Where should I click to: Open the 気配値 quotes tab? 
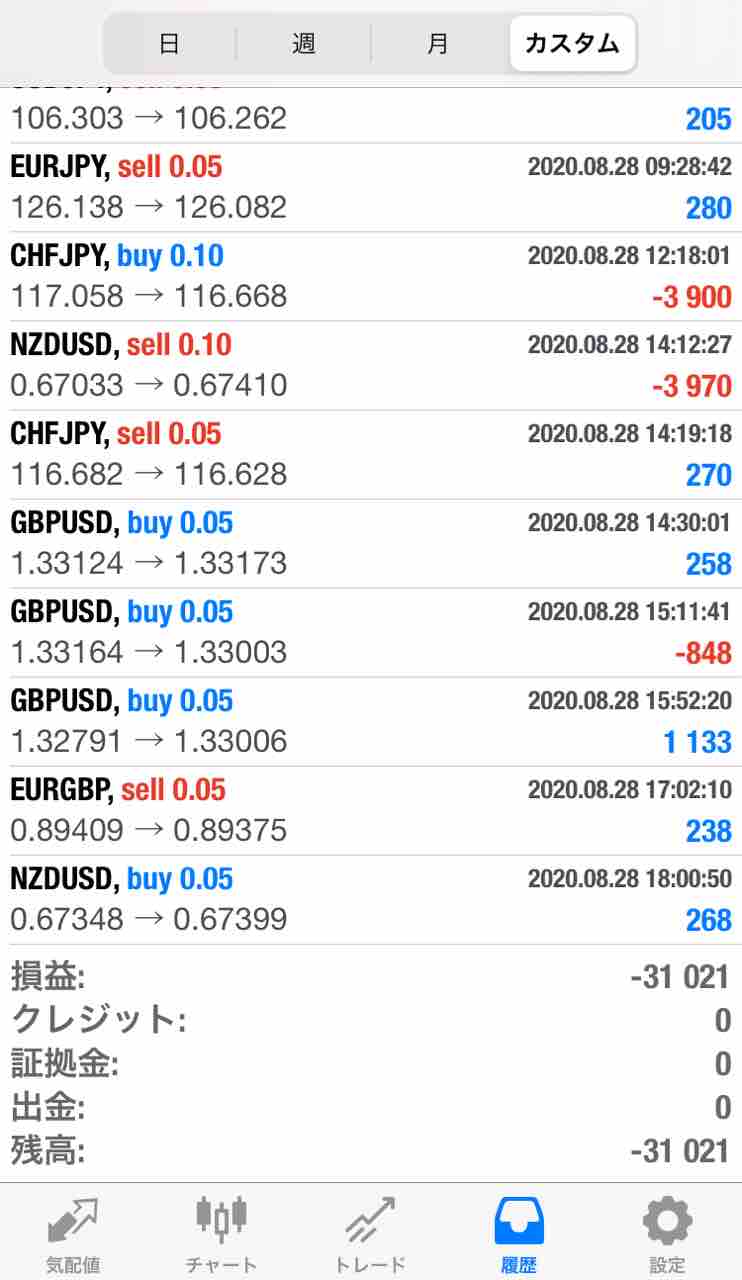coord(73,1234)
